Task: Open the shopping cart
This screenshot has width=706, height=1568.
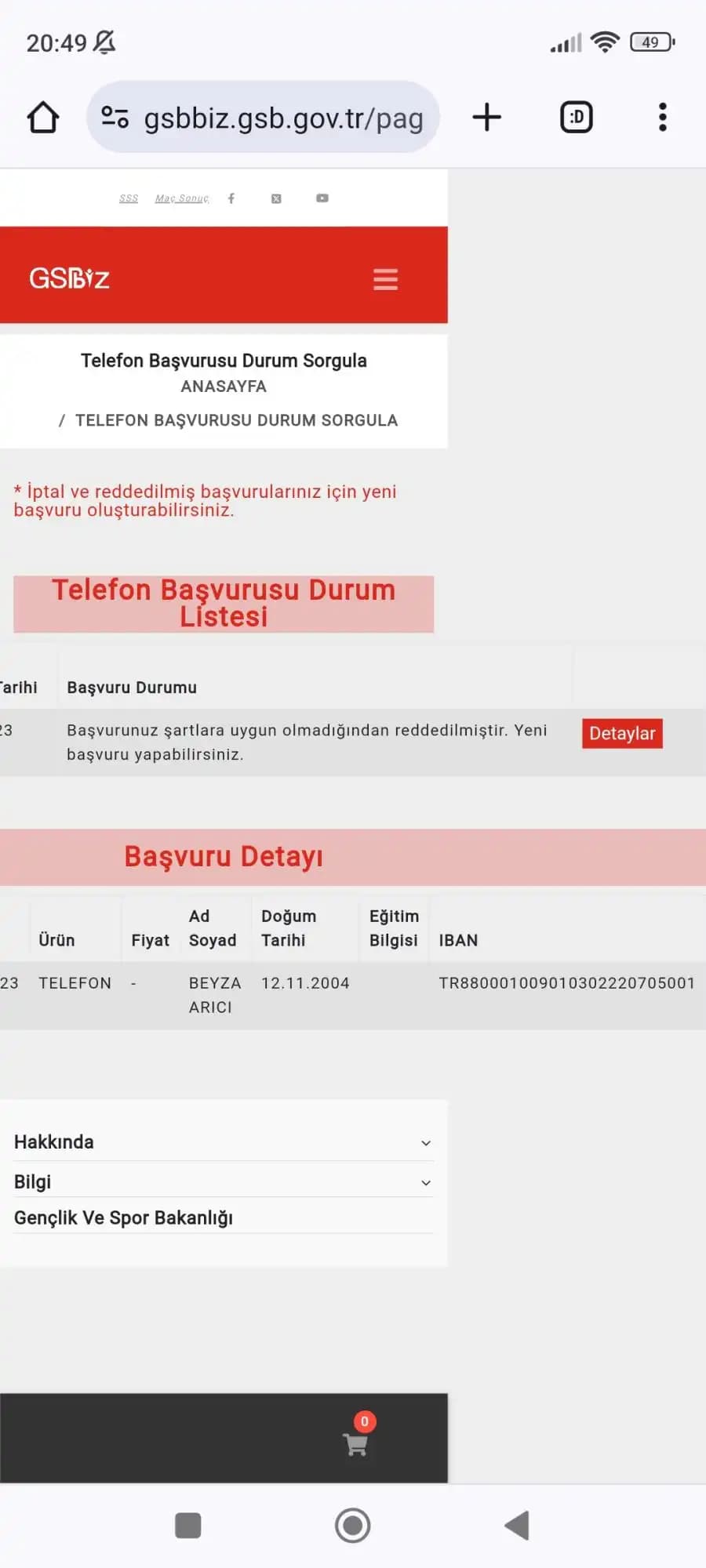Action: [x=356, y=1444]
